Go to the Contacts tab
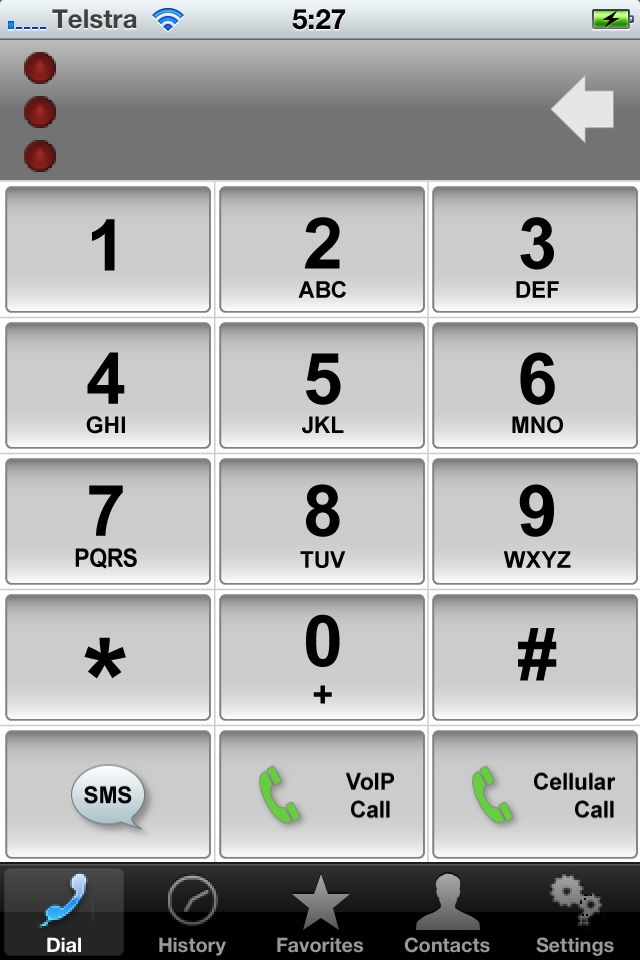The image size is (640, 960). (x=447, y=912)
